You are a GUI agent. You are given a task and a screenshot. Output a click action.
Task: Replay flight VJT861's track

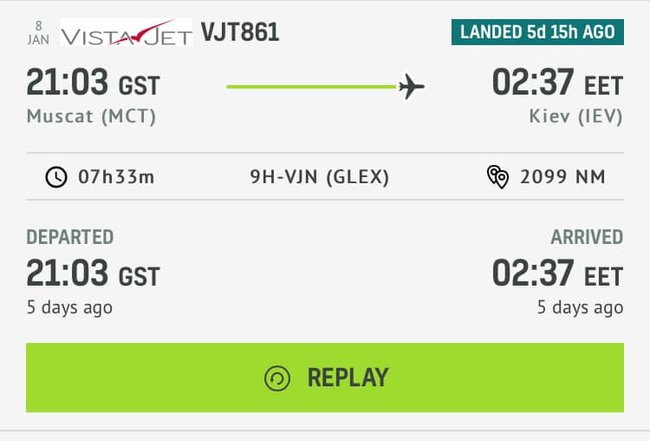pyautogui.click(x=325, y=378)
